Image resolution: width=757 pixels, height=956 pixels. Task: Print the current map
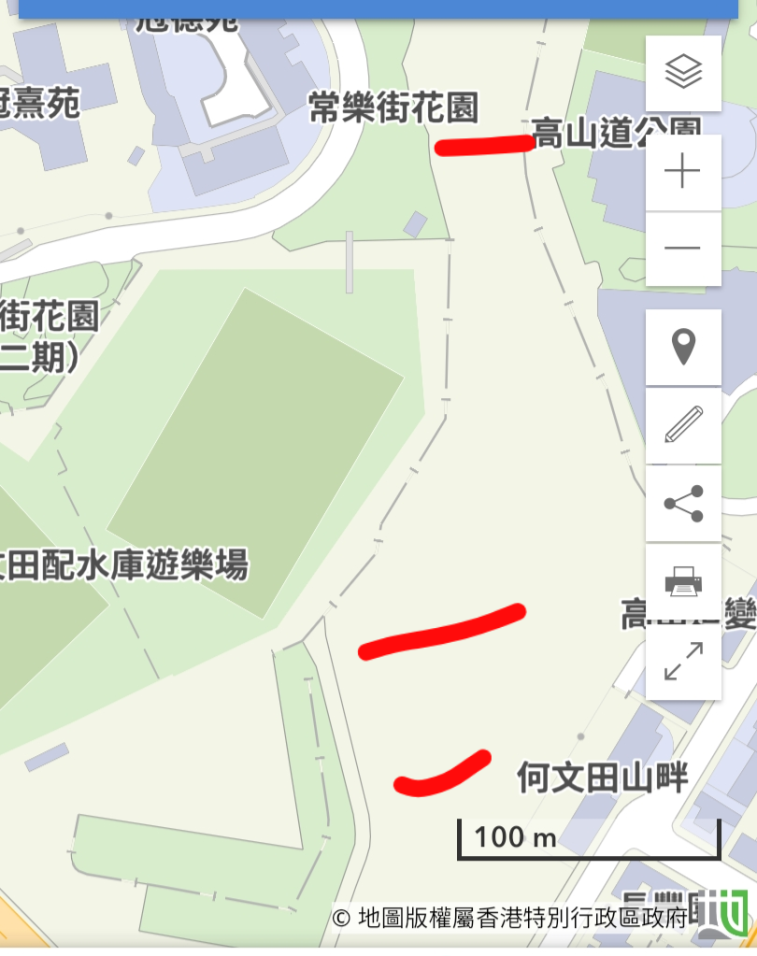(x=683, y=581)
